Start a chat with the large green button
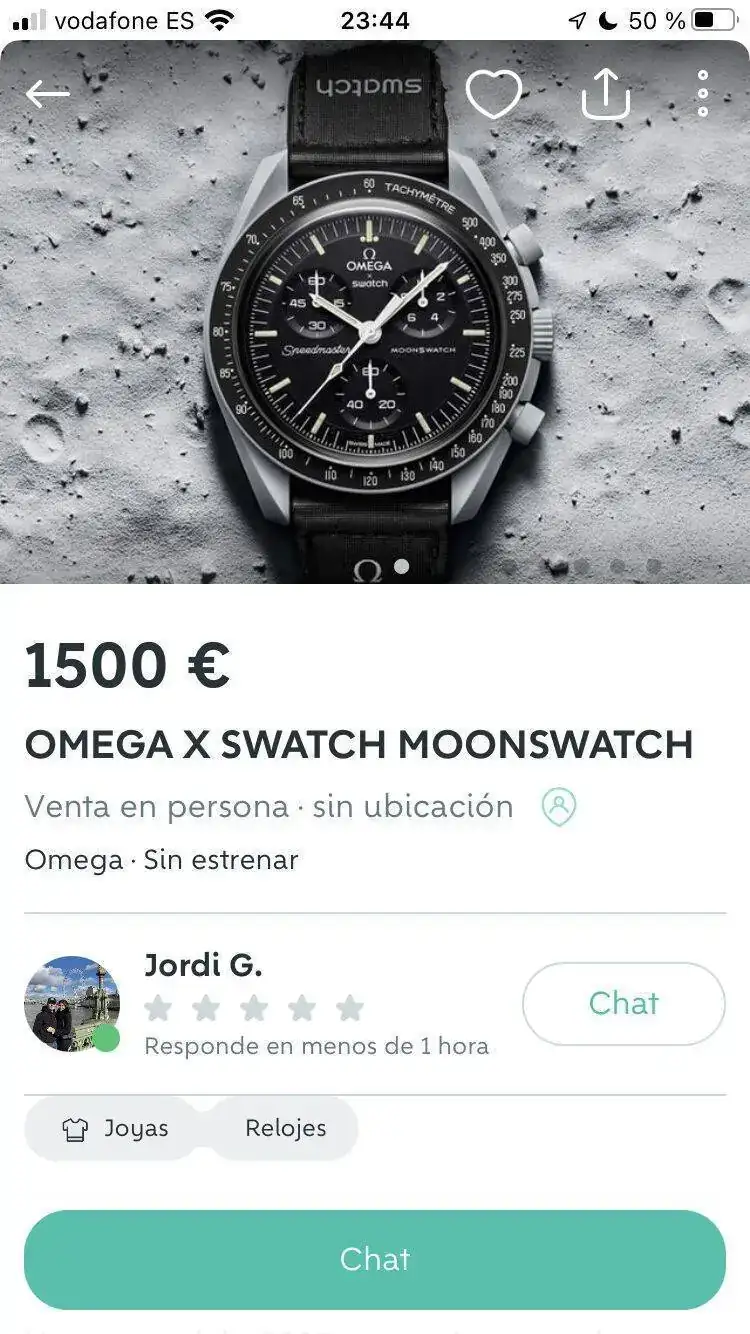This screenshot has width=750, height=1334. [375, 1259]
